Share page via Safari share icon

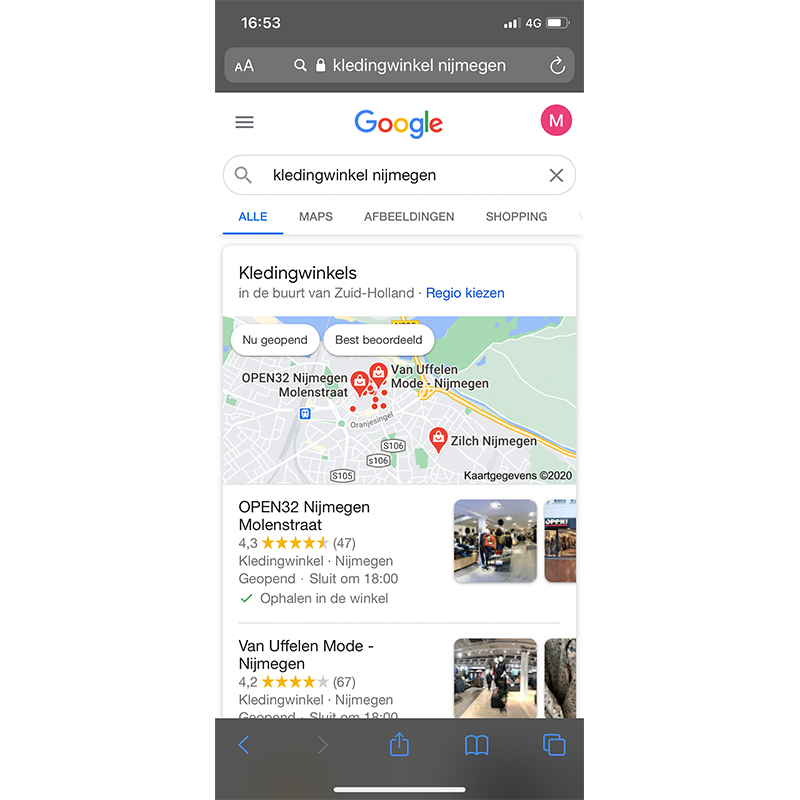[x=399, y=744]
